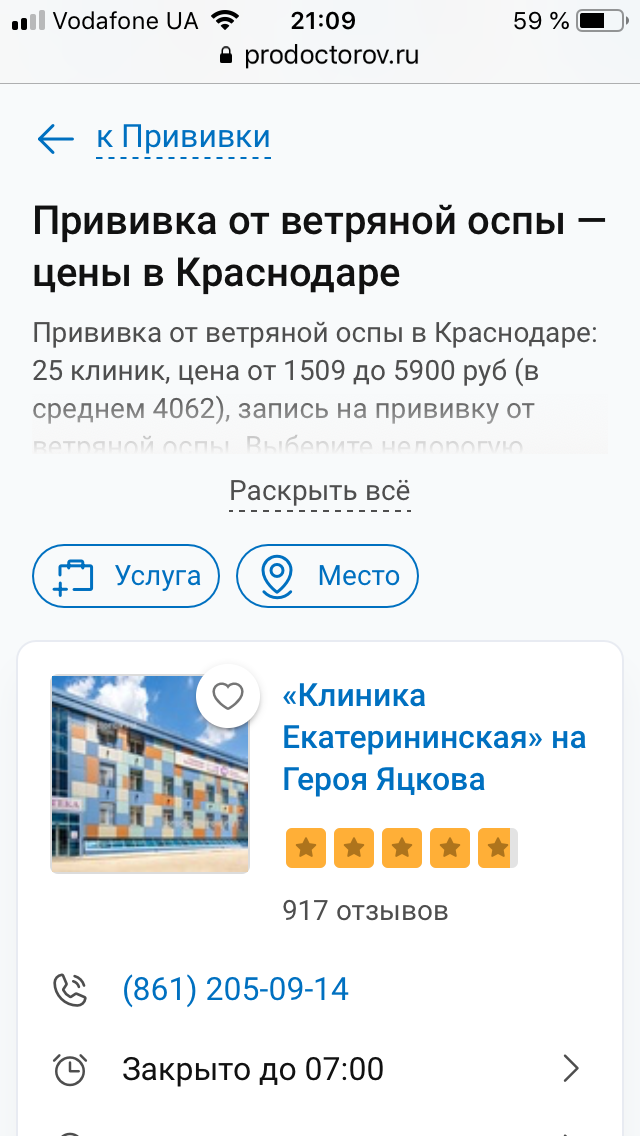Open the Услуга filter

pos(126,576)
